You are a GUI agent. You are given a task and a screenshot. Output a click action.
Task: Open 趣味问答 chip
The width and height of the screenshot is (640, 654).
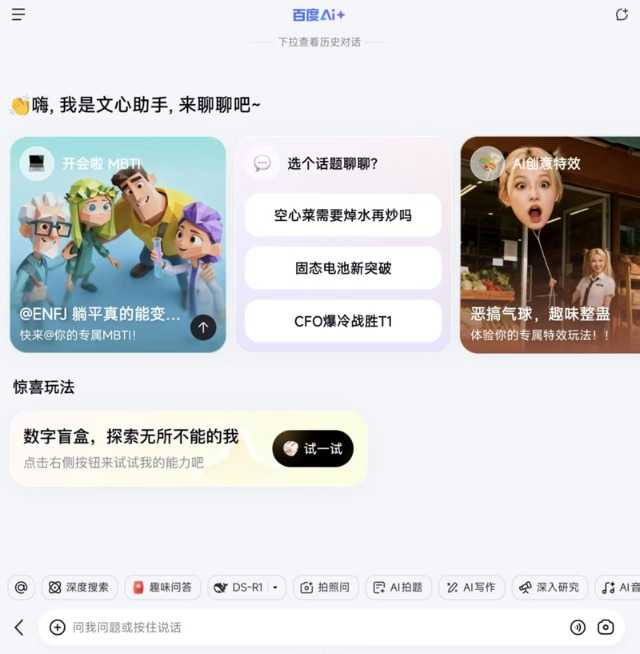(x=162, y=587)
